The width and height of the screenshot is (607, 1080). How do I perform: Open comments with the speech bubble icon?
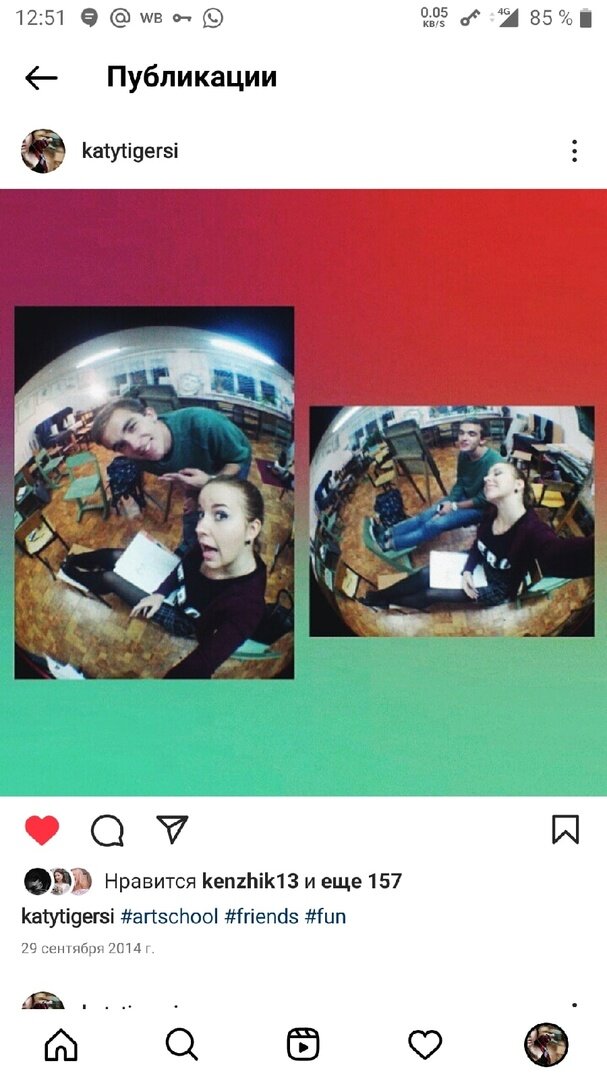click(107, 830)
